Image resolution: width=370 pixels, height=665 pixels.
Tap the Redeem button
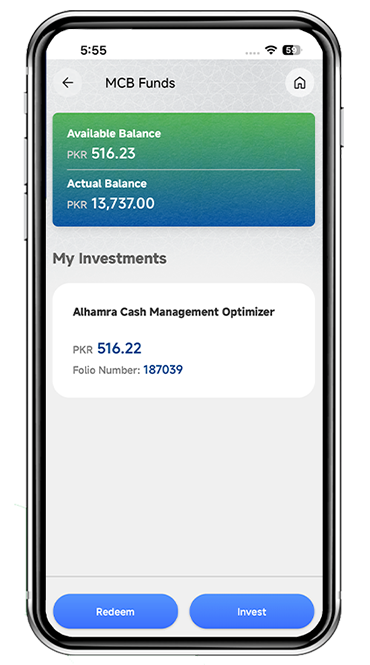coord(115,612)
